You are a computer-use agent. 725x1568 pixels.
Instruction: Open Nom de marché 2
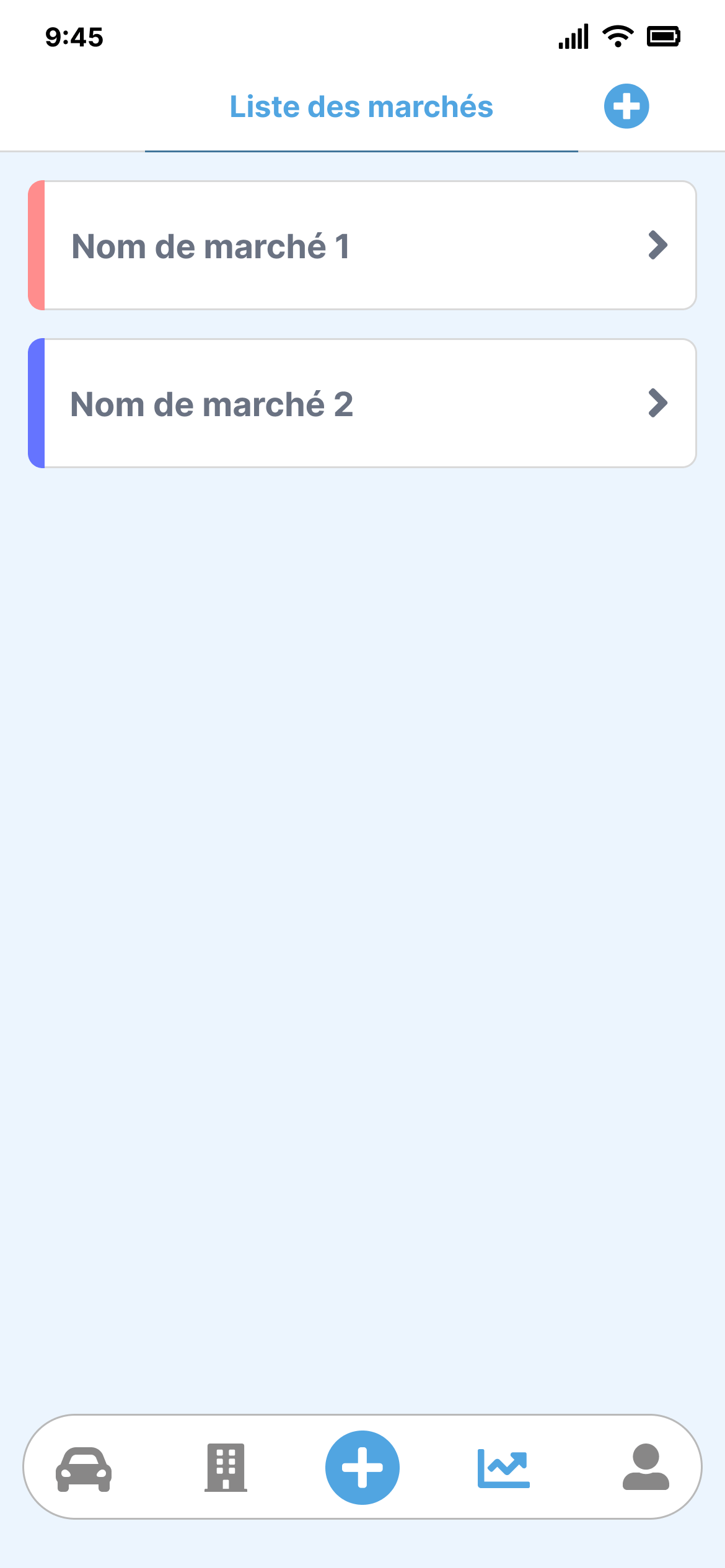pyautogui.click(x=362, y=403)
